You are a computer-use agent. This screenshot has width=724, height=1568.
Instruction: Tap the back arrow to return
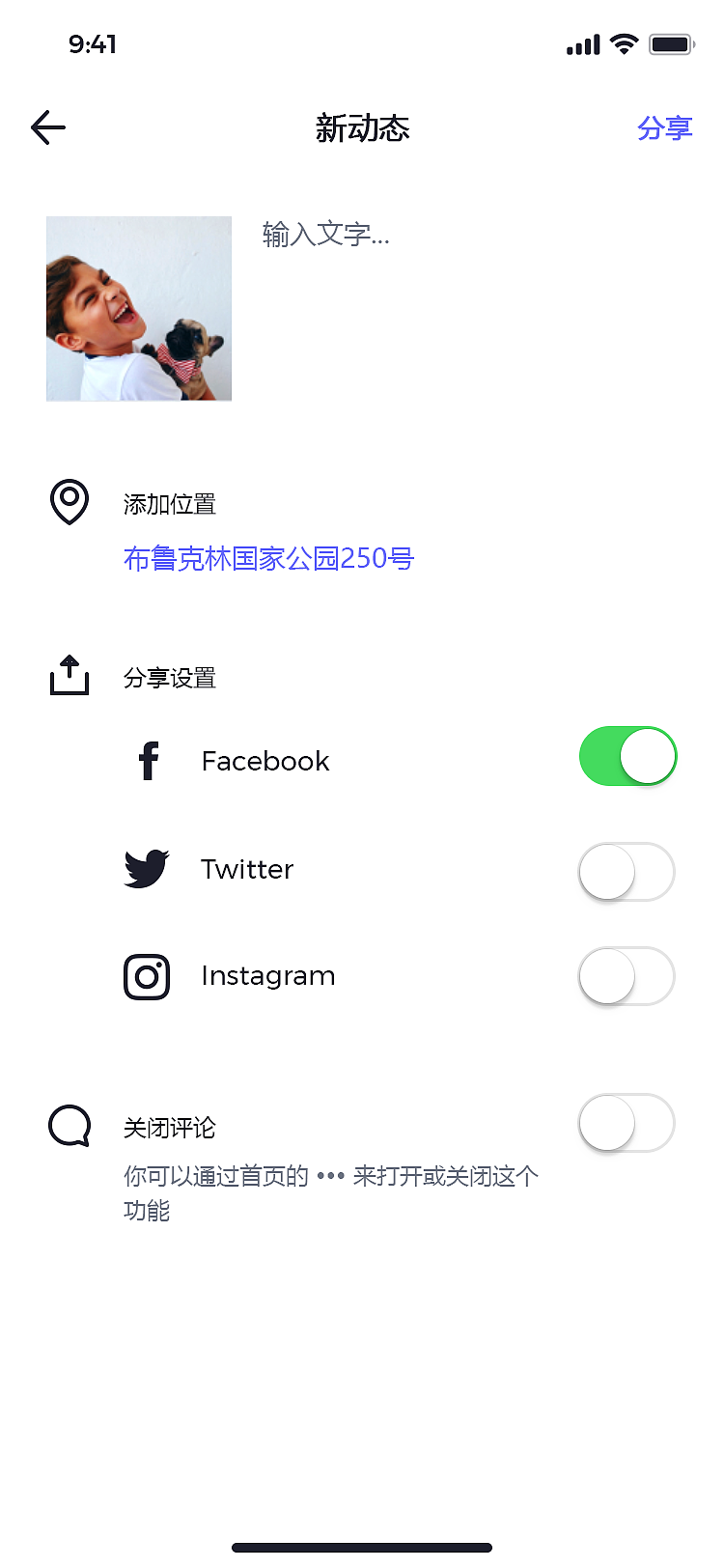point(48,127)
